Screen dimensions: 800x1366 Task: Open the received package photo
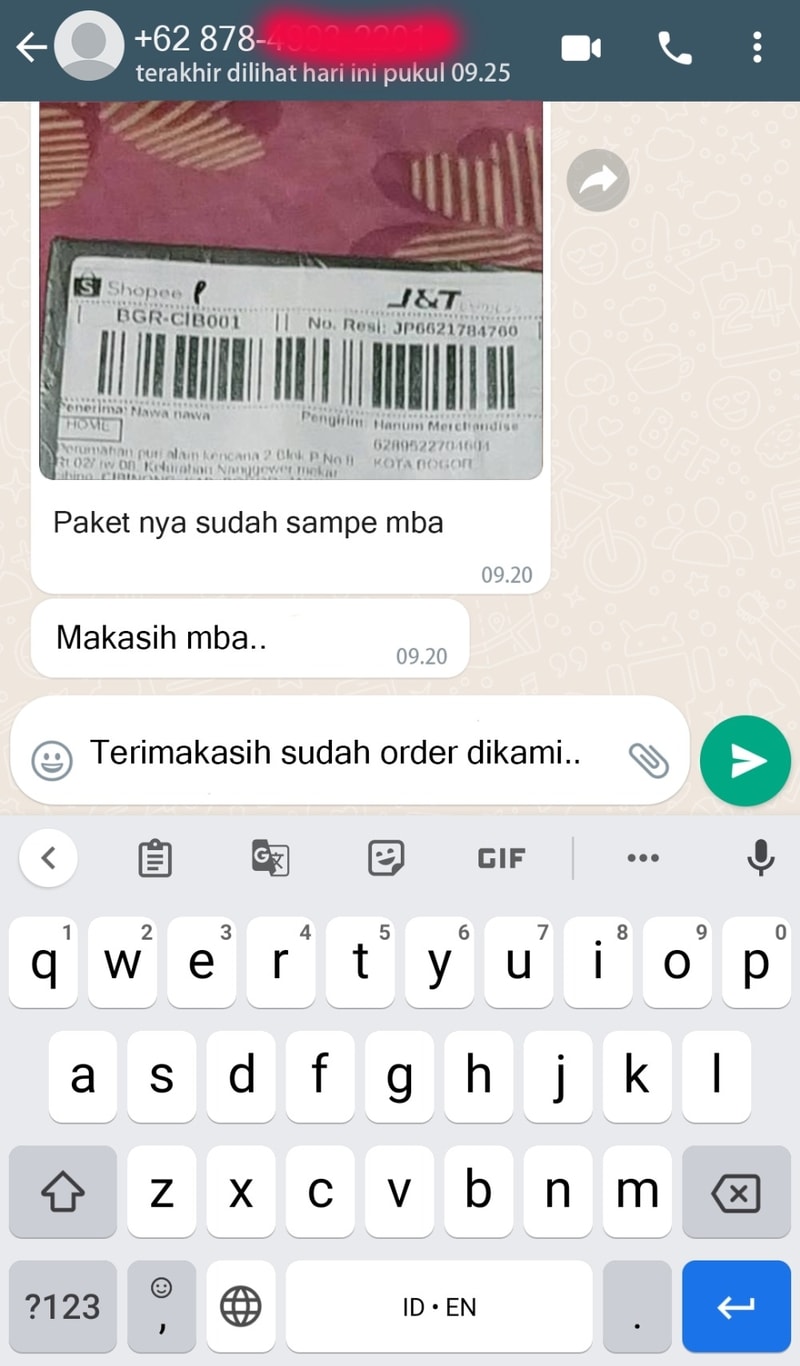coord(290,290)
